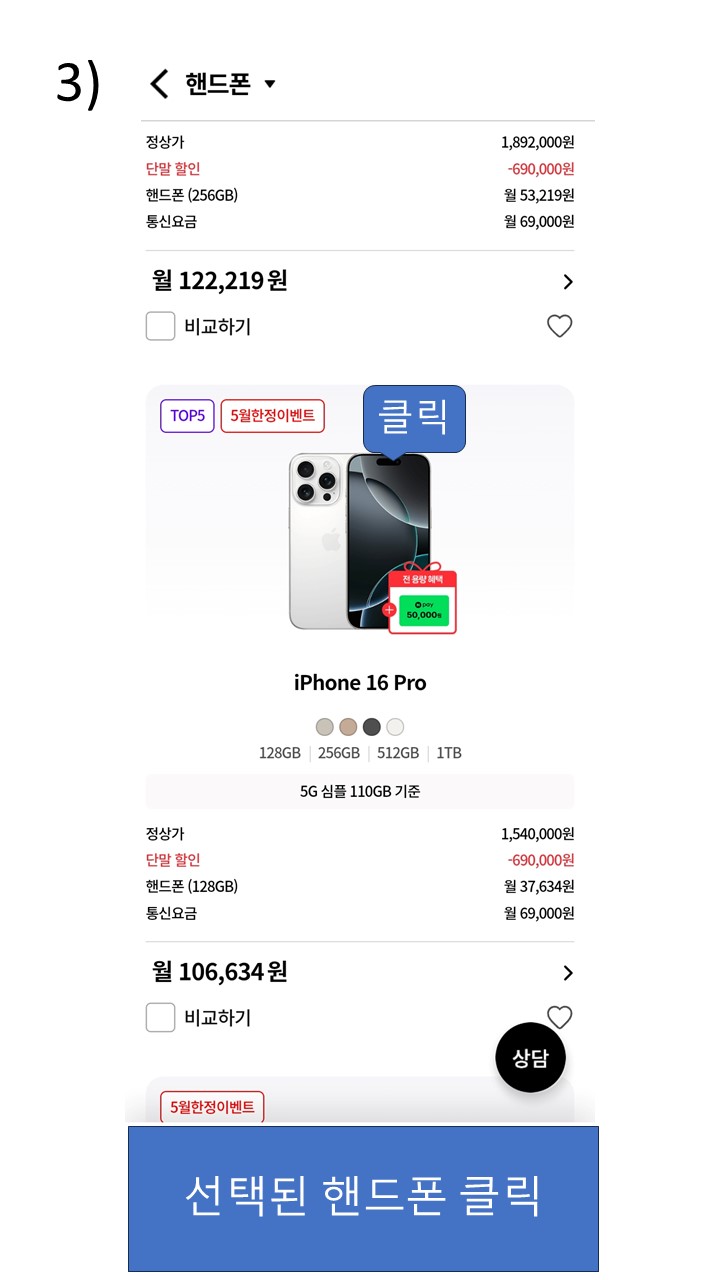Pick the 256GB storage option

338,753
